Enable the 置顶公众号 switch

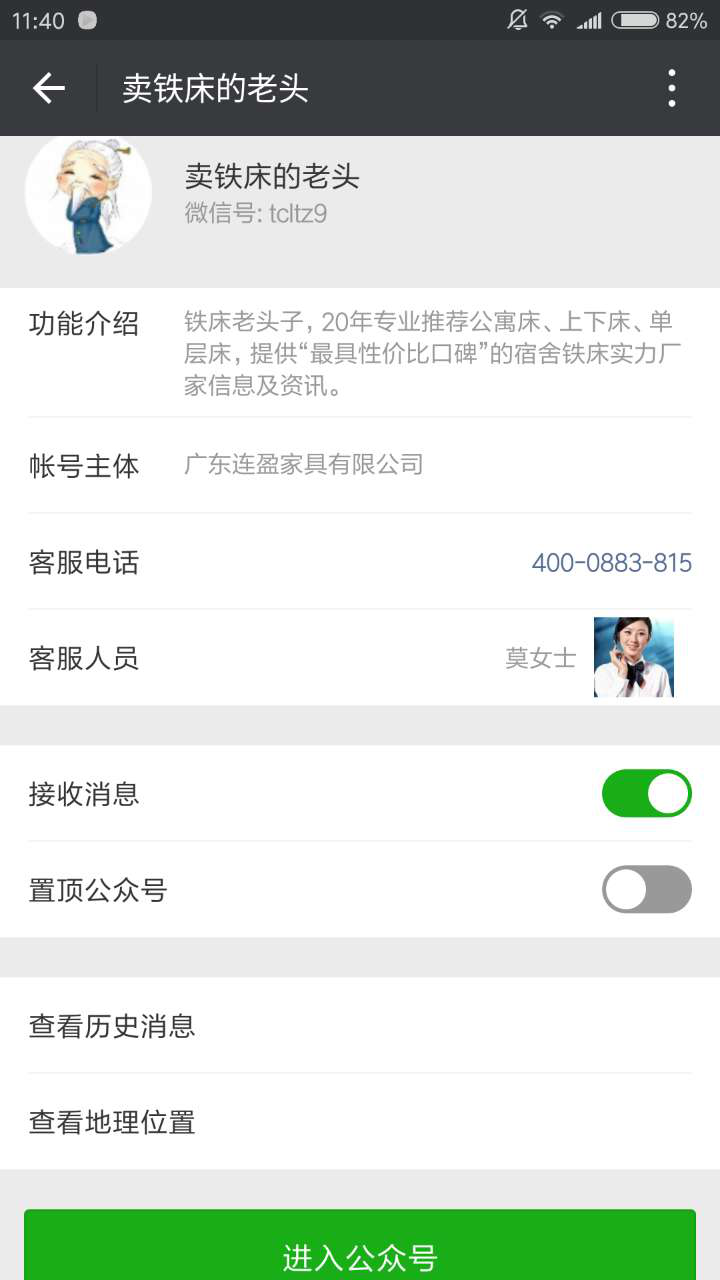coord(646,889)
